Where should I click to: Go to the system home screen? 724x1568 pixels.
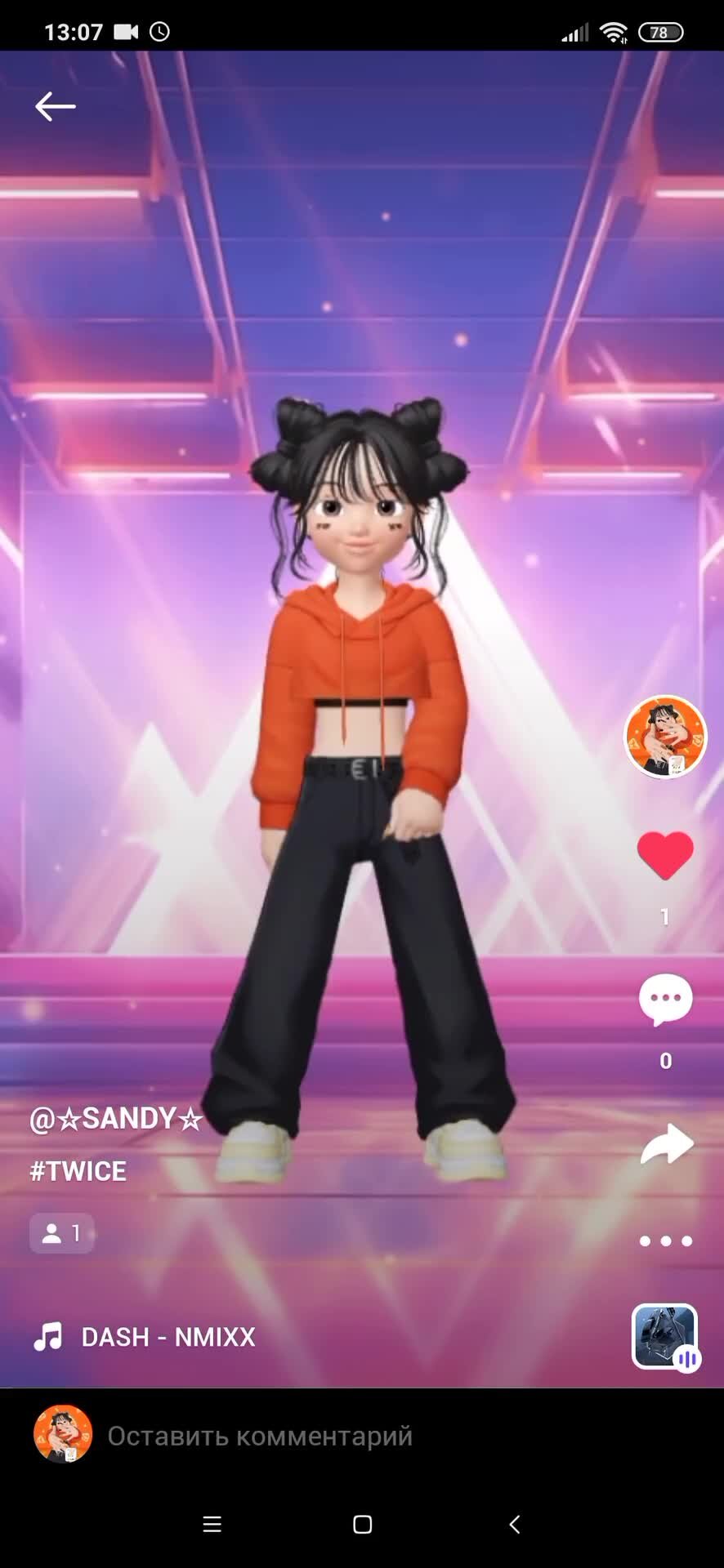(x=362, y=1524)
